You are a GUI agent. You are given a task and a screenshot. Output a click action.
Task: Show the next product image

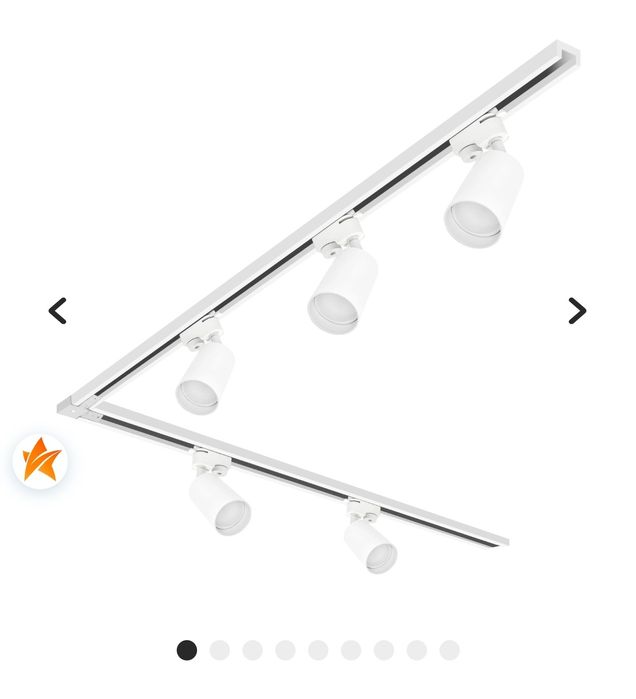coord(577,311)
